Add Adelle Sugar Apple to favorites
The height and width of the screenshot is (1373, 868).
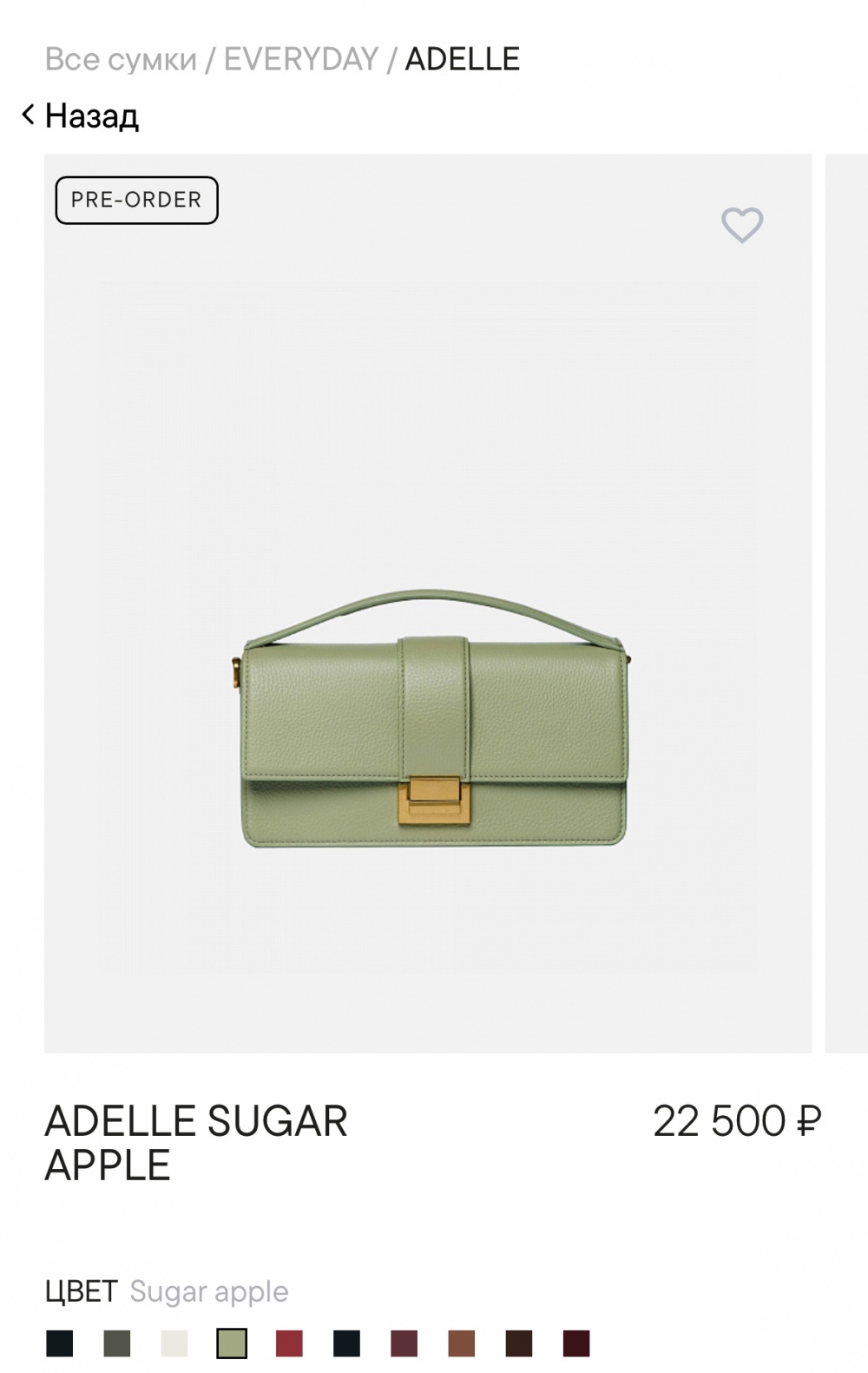point(742,226)
